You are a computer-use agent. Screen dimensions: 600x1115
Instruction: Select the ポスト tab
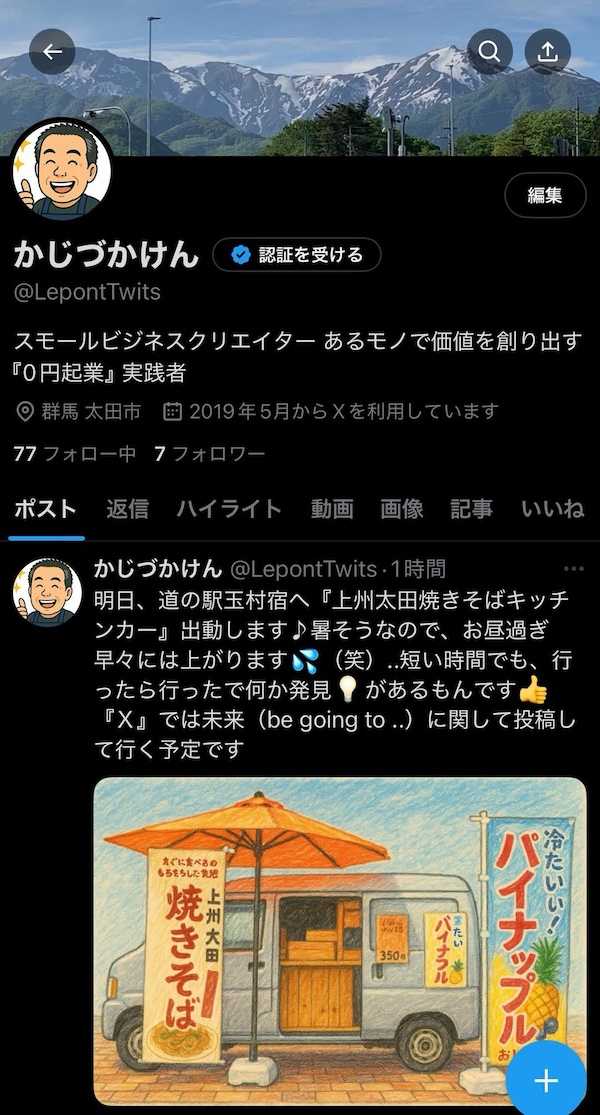(45, 509)
